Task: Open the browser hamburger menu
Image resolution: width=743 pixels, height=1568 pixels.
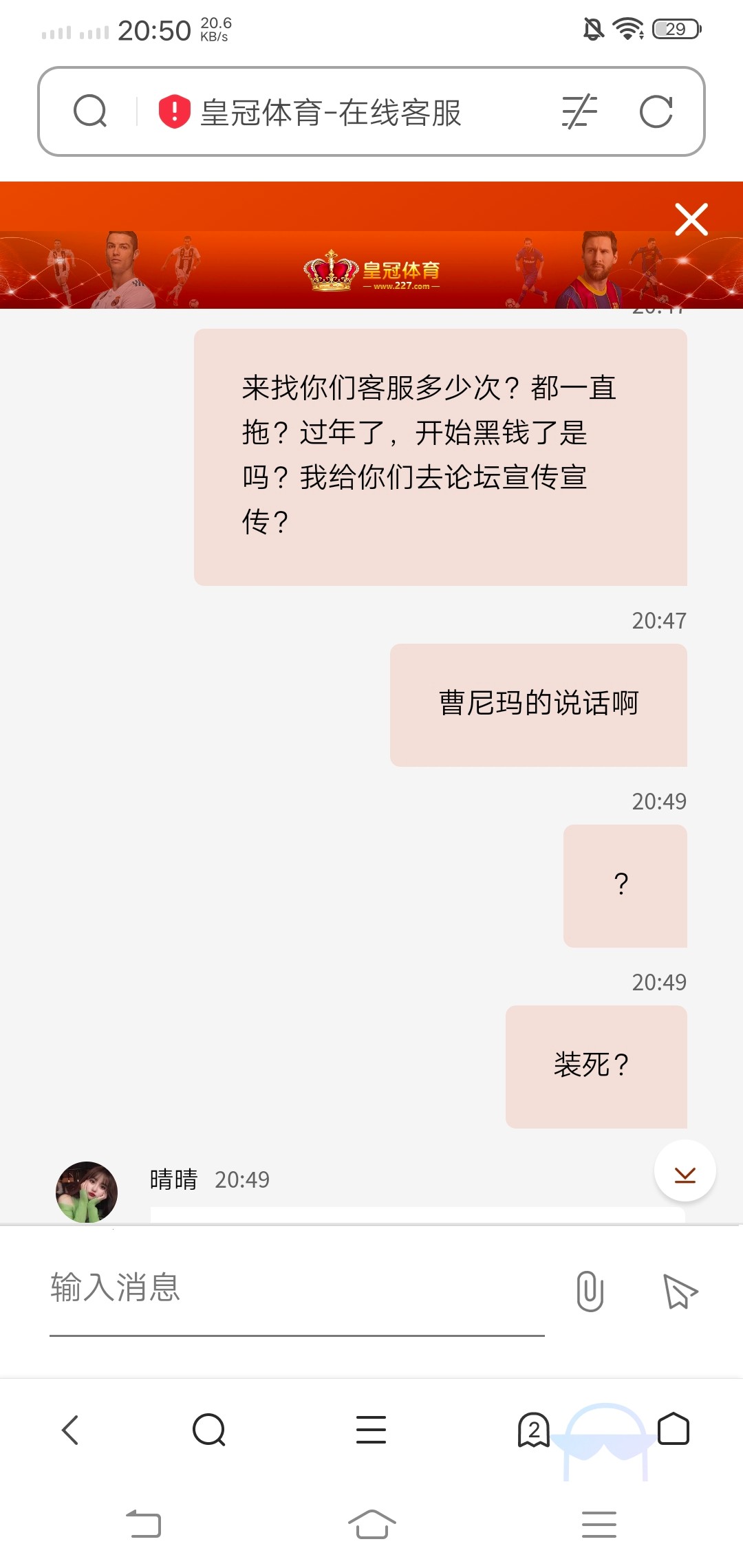Action: tap(370, 1429)
